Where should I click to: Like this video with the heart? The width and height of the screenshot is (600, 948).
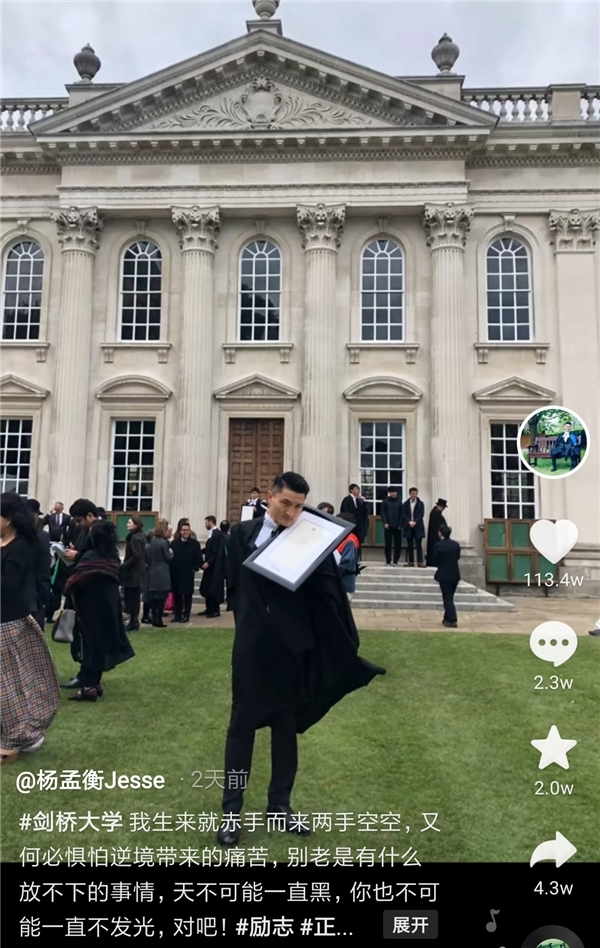553,541
